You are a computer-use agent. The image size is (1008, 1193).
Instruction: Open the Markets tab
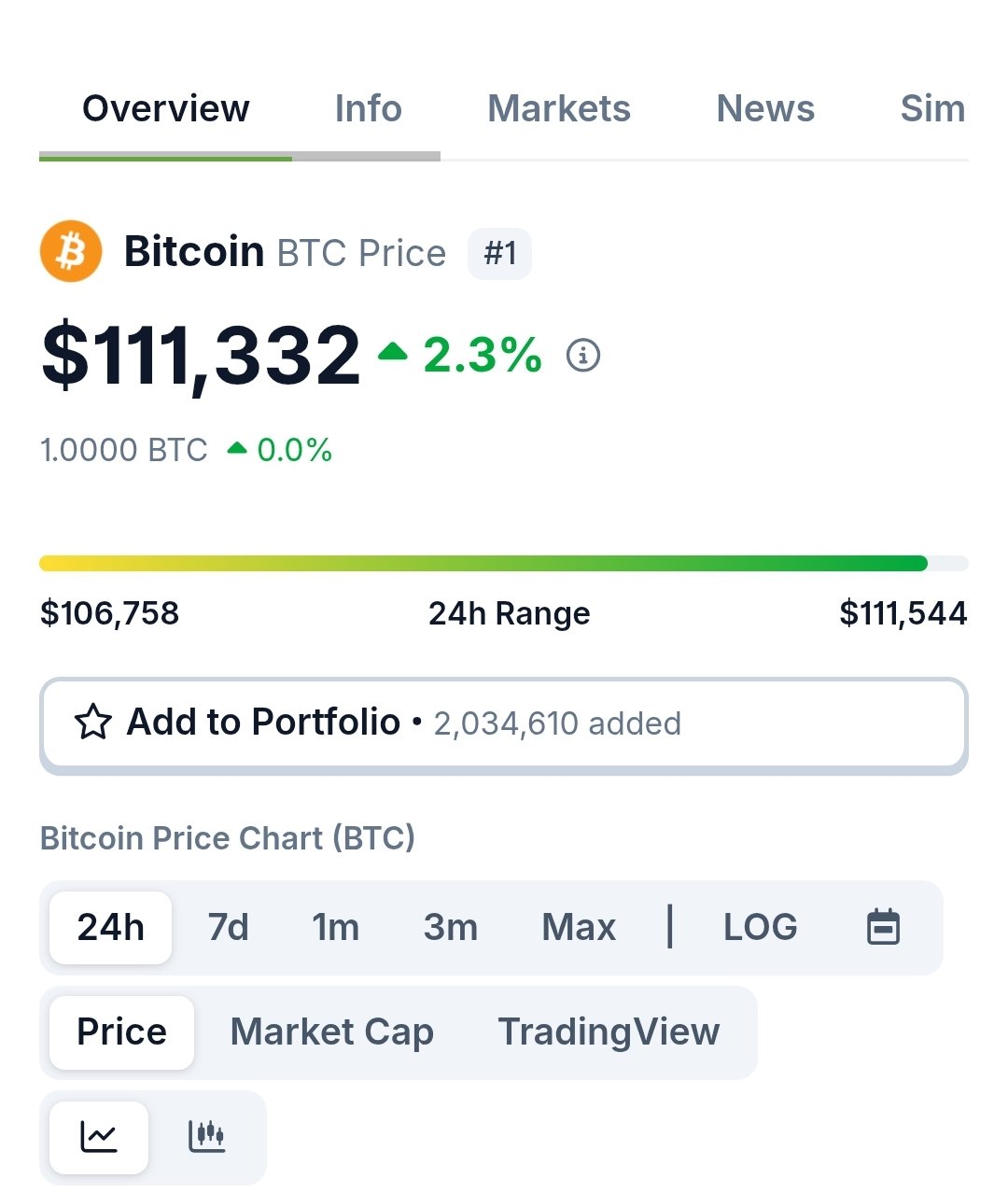(x=558, y=109)
